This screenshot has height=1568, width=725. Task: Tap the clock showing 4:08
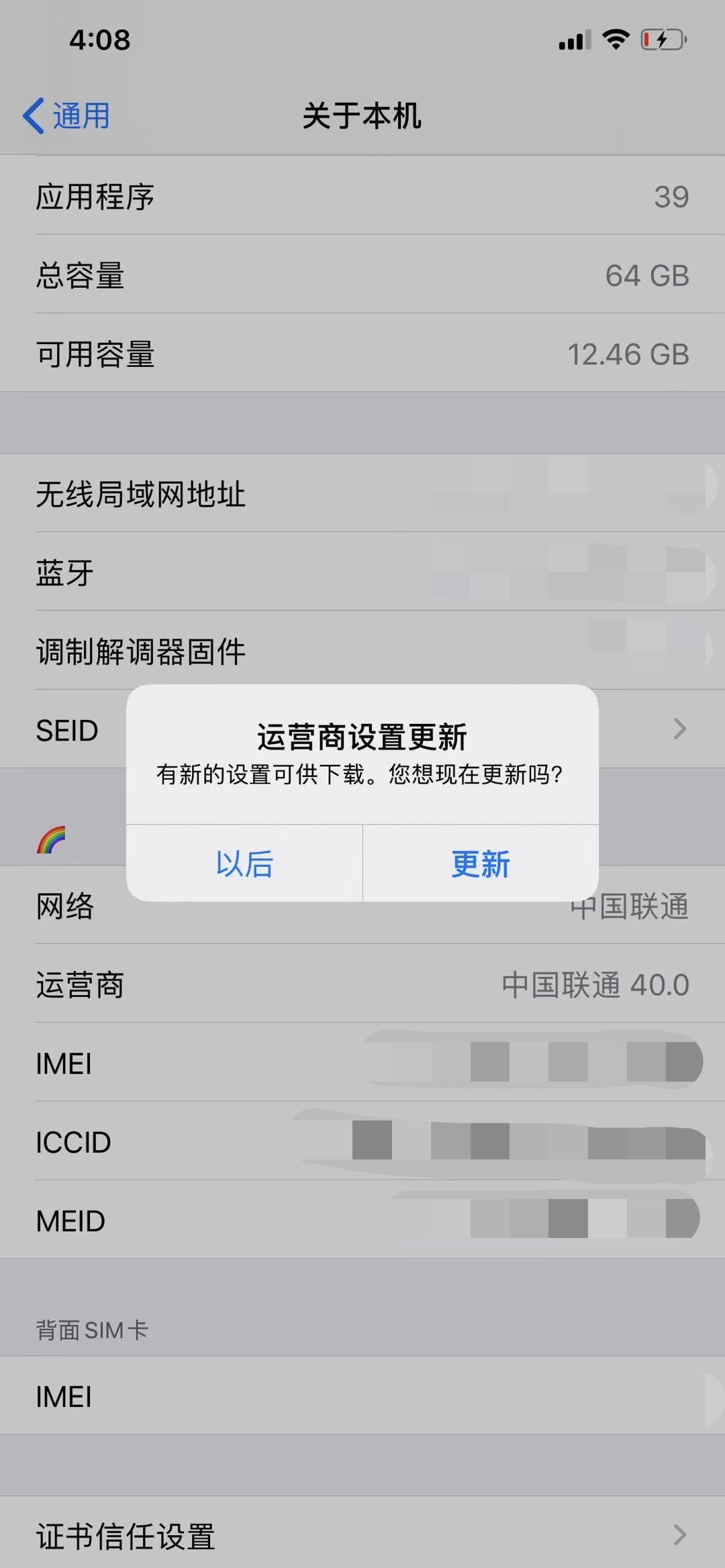click(x=99, y=40)
